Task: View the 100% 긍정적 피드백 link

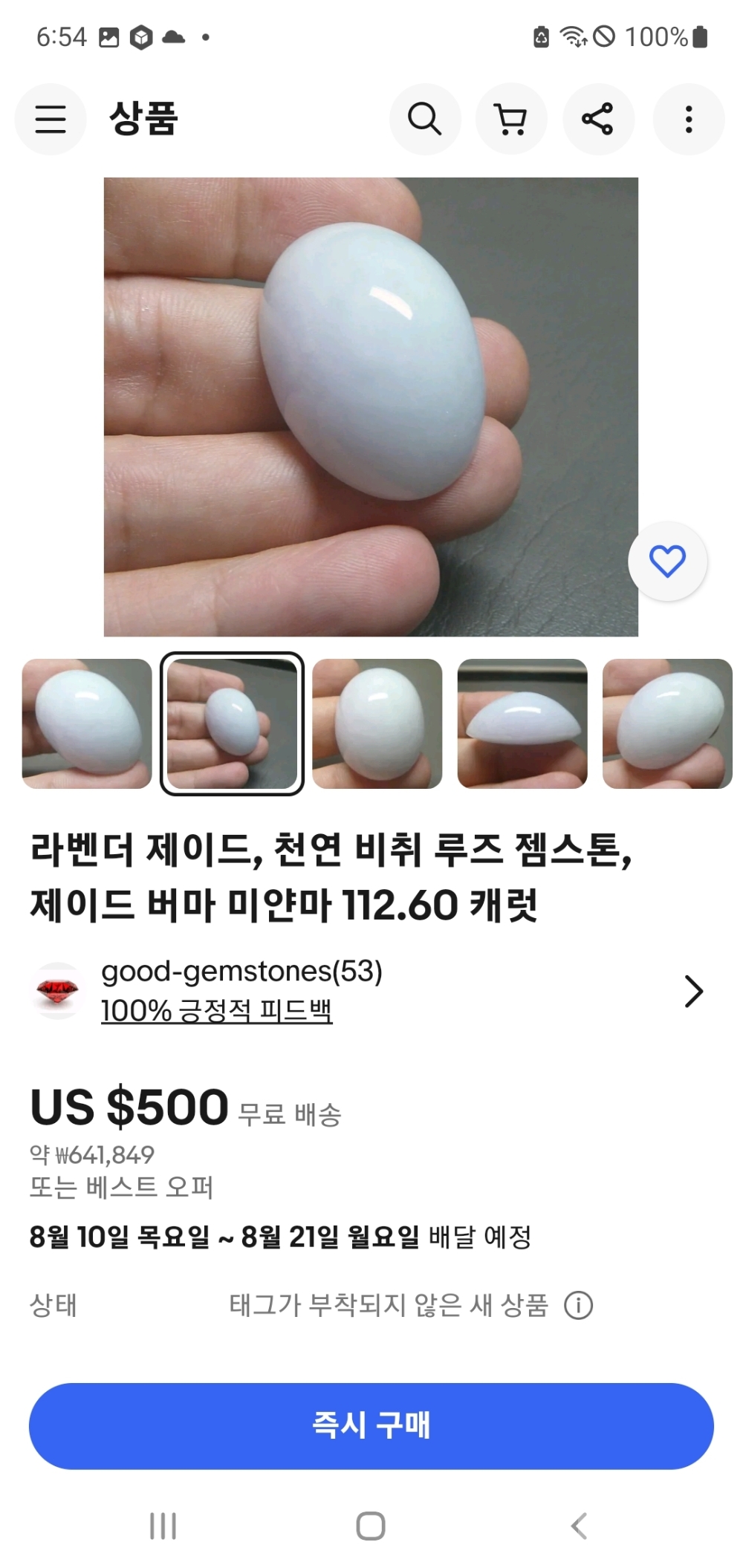Action: [216, 1011]
